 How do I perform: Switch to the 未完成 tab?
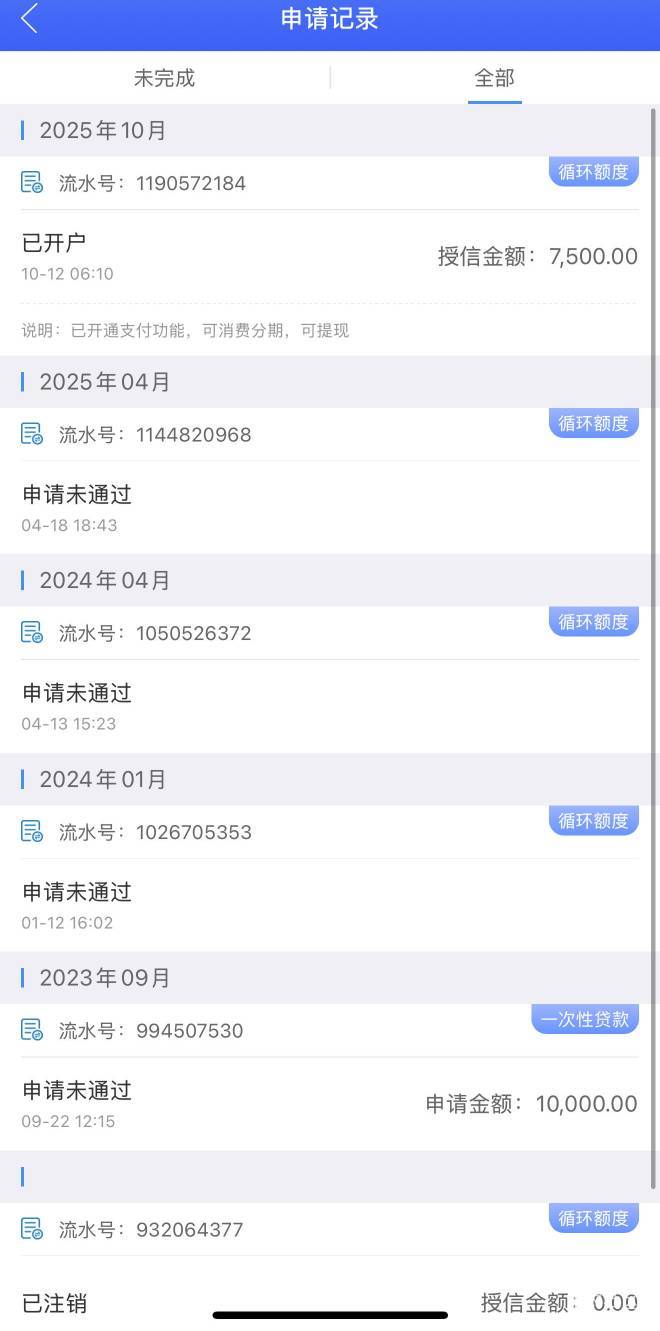tap(164, 78)
